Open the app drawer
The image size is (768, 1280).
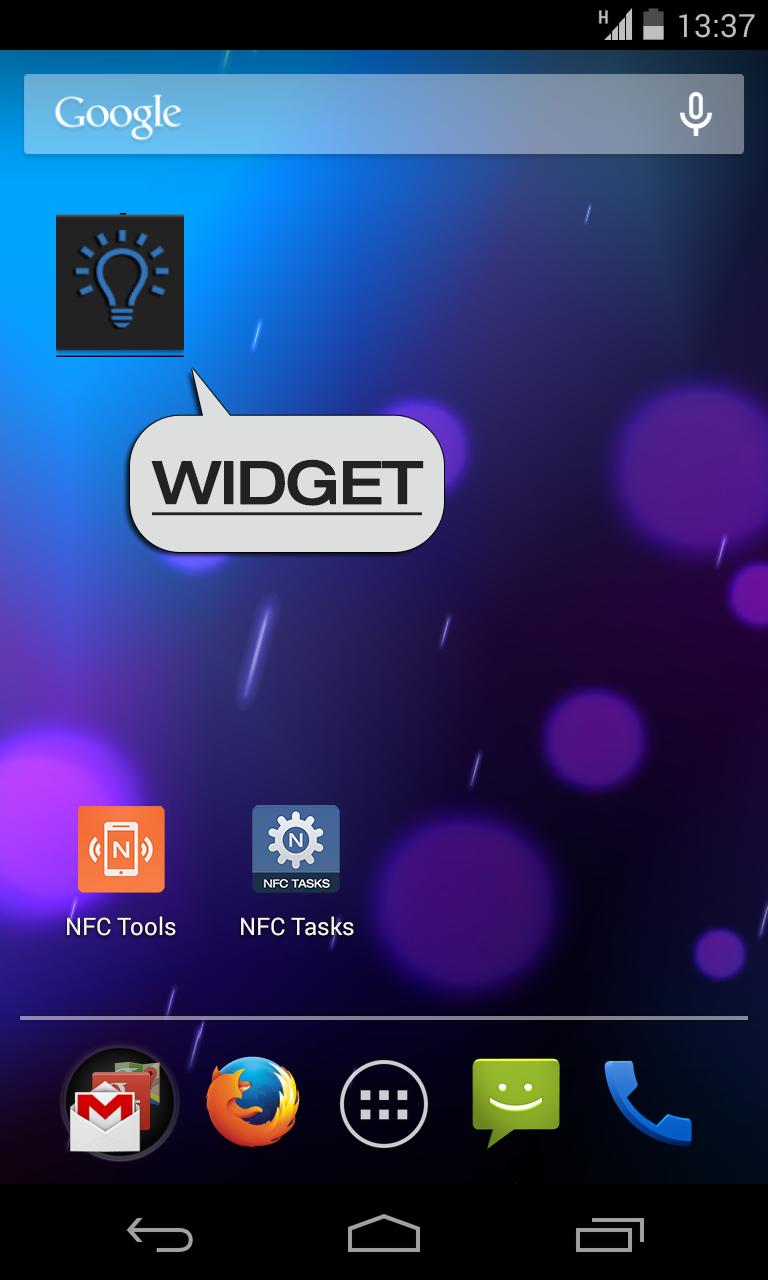[x=384, y=1103]
